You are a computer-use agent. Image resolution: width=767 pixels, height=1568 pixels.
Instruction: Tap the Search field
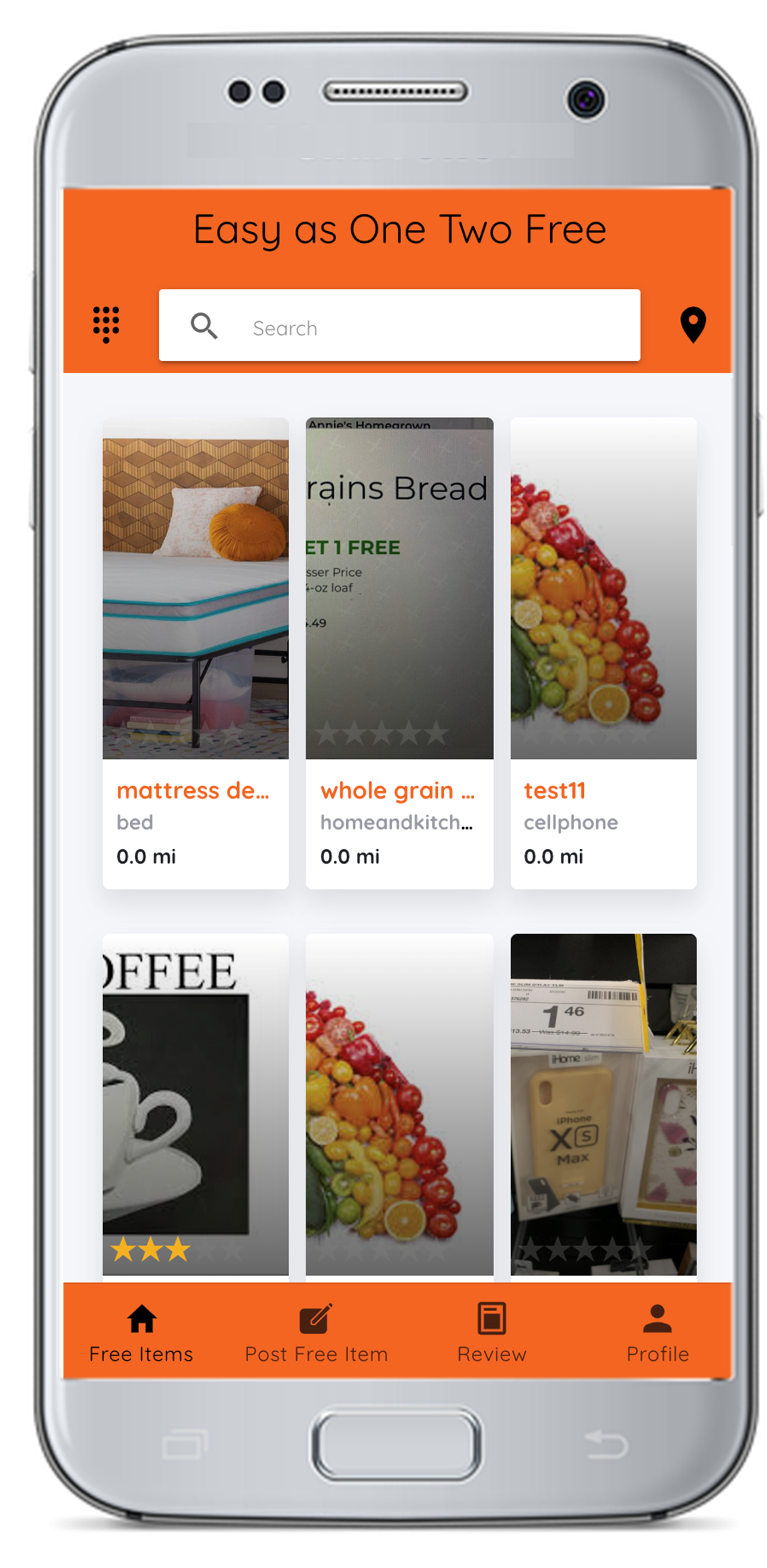(399, 327)
